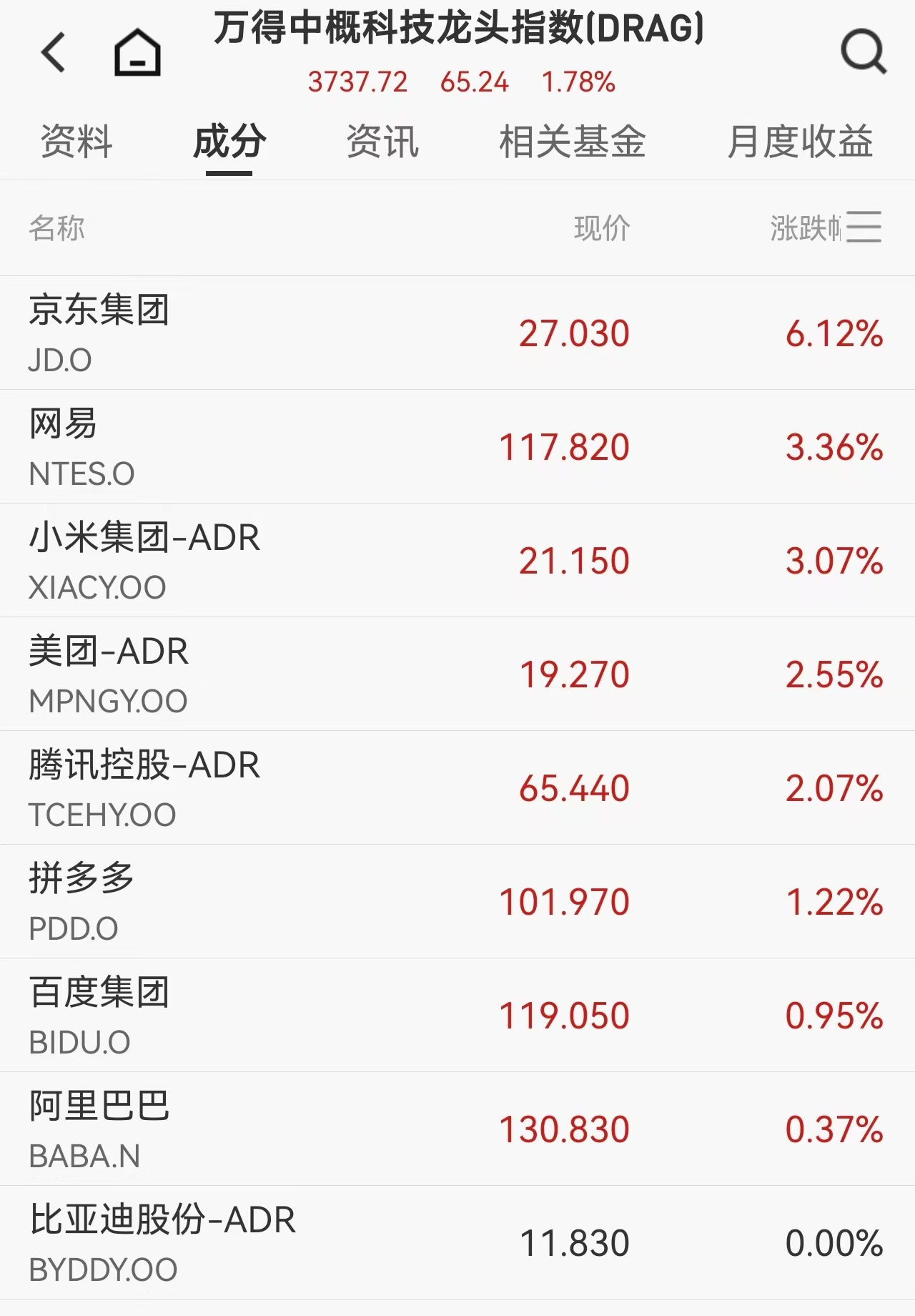Image resolution: width=915 pixels, height=1316 pixels.
Task: Open 百度集团 BIDU.O stock row
Action: pos(457,1016)
